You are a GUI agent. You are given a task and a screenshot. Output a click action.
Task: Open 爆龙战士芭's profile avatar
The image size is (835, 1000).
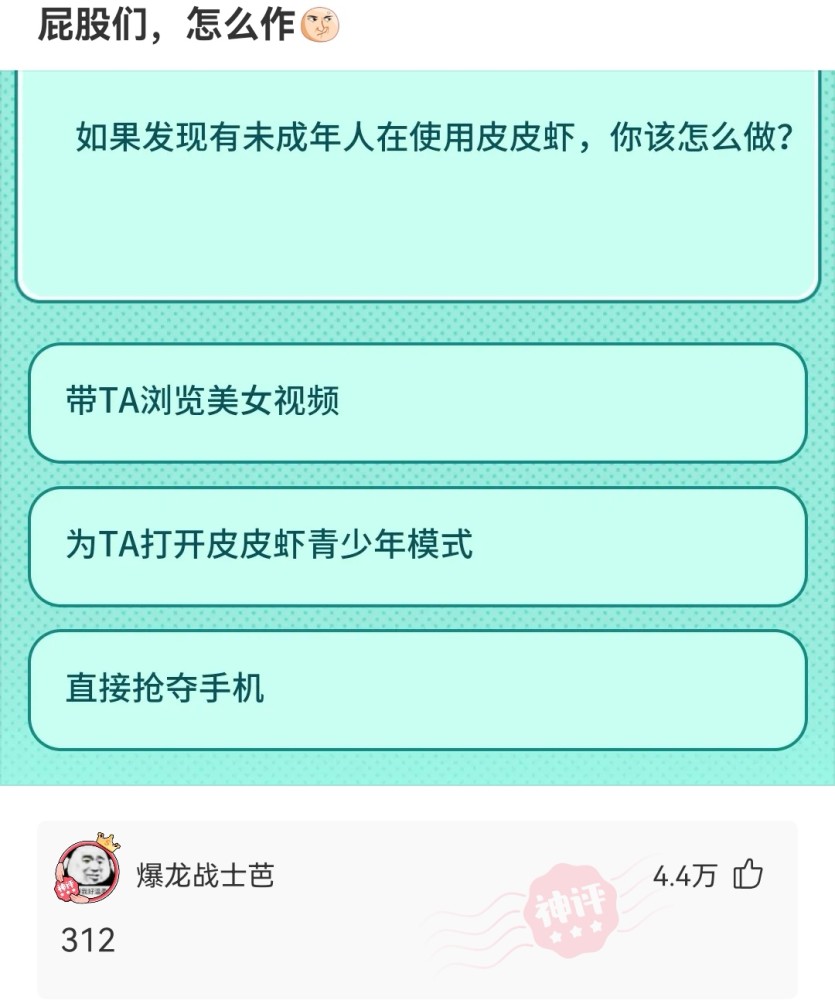[x=88, y=870]
